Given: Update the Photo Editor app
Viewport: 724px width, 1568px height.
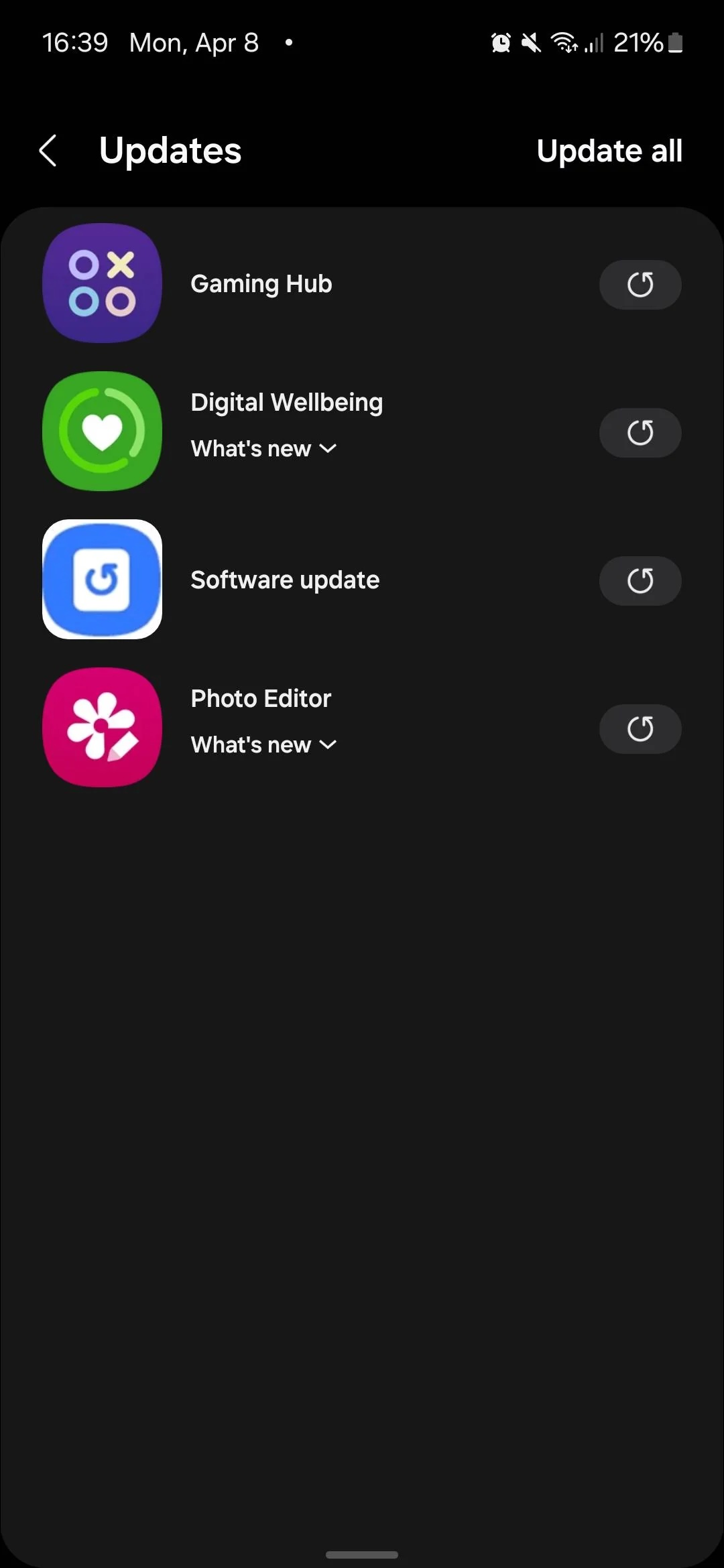Looking at the screenshot, I should [640, 729].
